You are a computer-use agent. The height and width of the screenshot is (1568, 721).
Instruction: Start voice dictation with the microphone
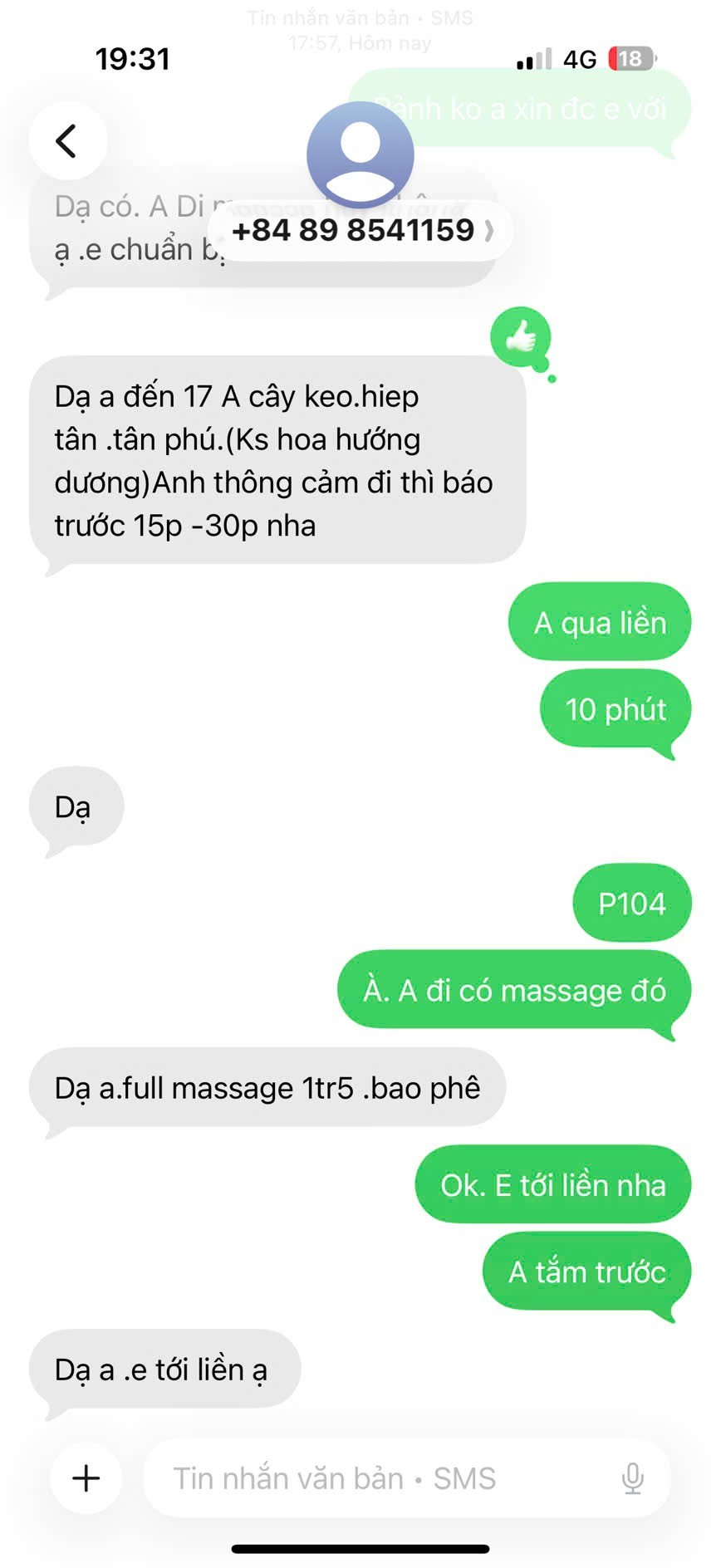[x=632, y=1478]
